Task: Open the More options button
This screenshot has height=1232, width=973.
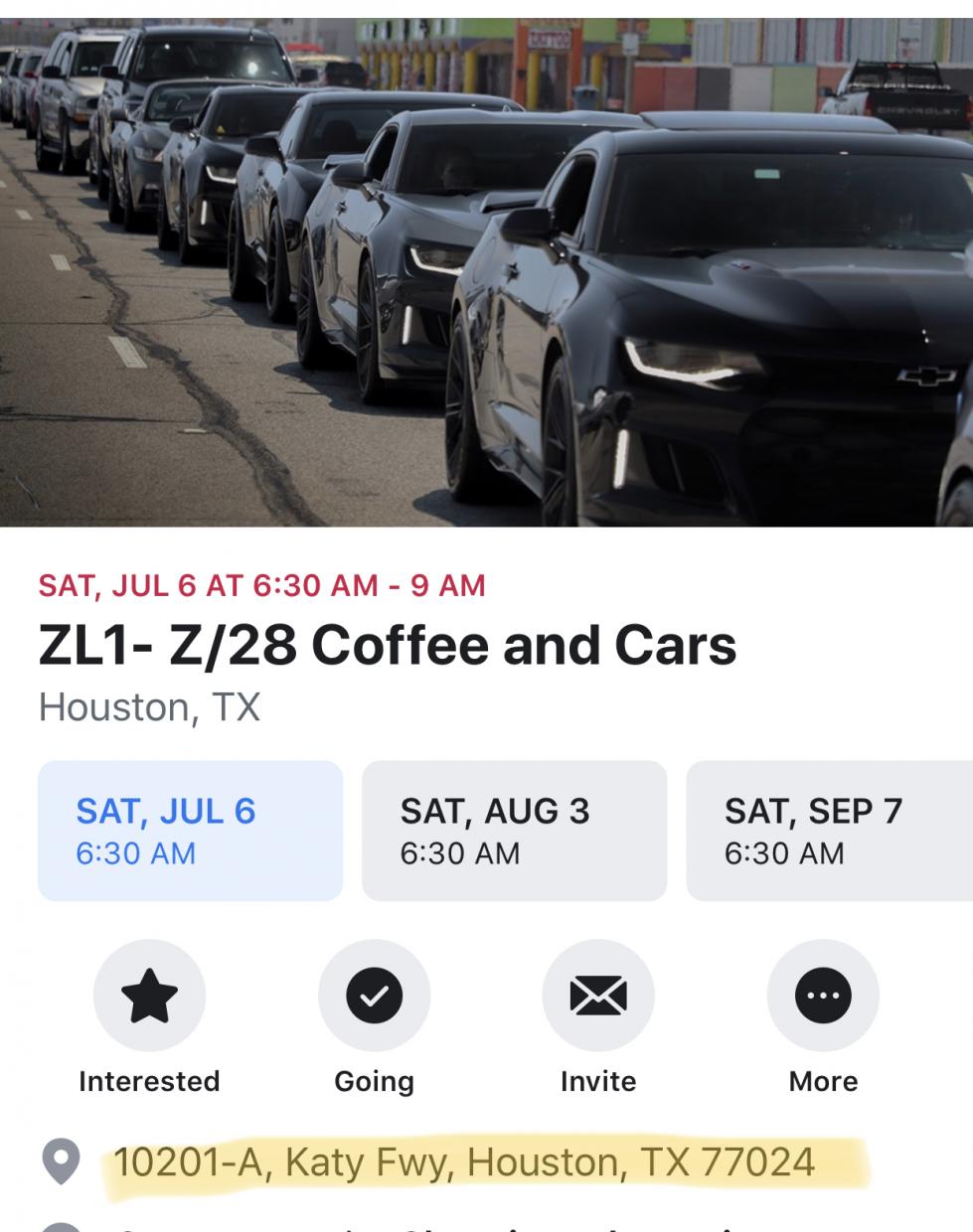Action: [x=823, y=996]
